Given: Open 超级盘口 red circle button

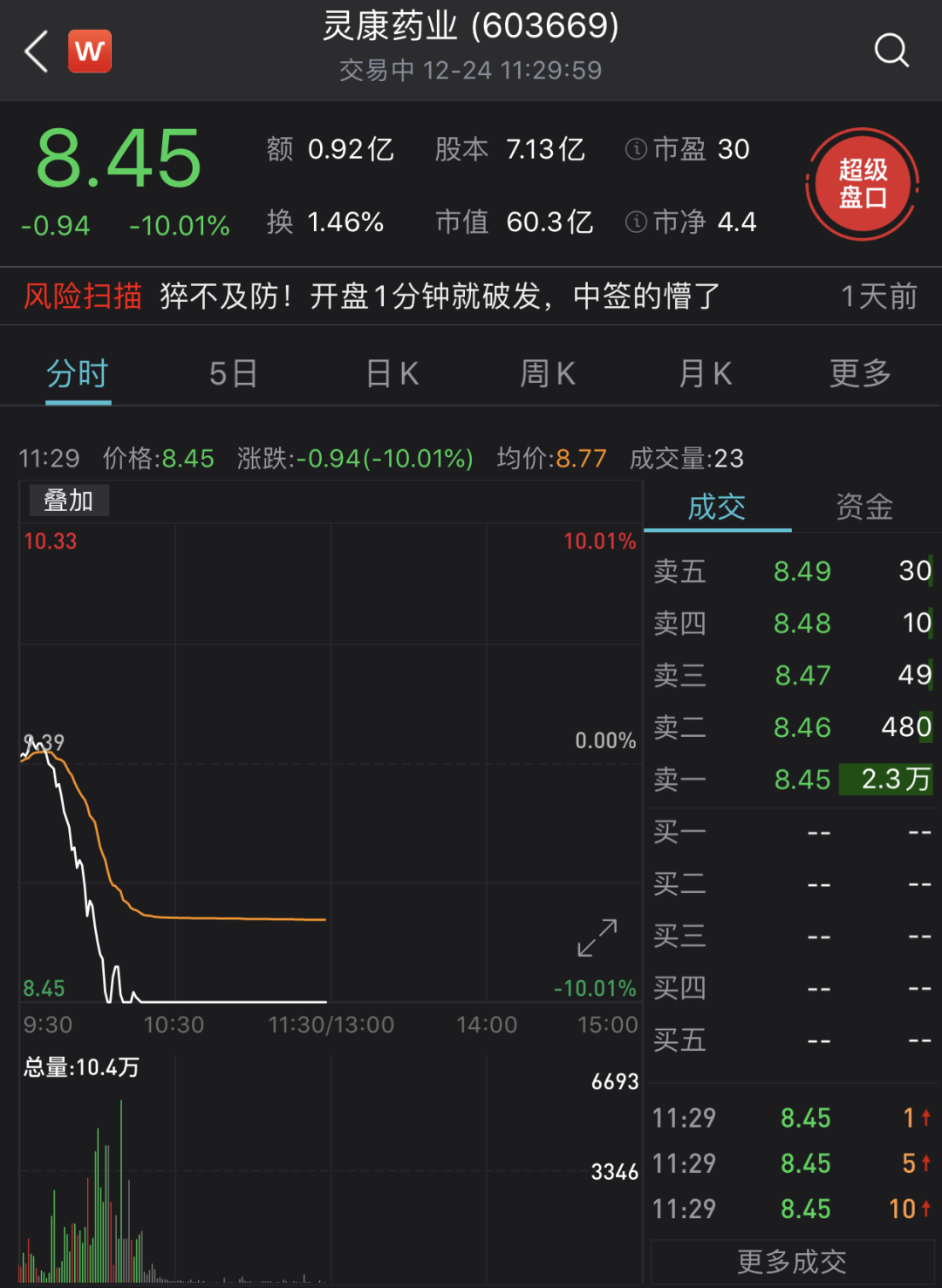Looking at the screenshot, I should 862,184.
